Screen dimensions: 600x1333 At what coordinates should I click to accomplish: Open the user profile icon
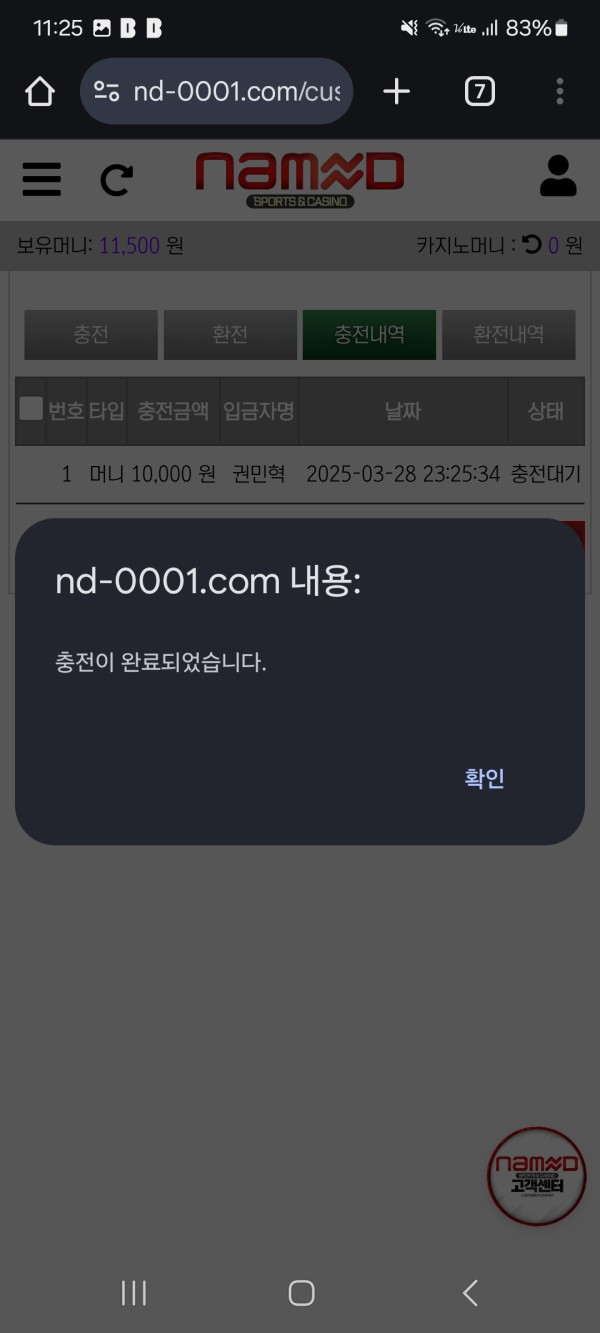pyautogui.click(x=558, y=177)
